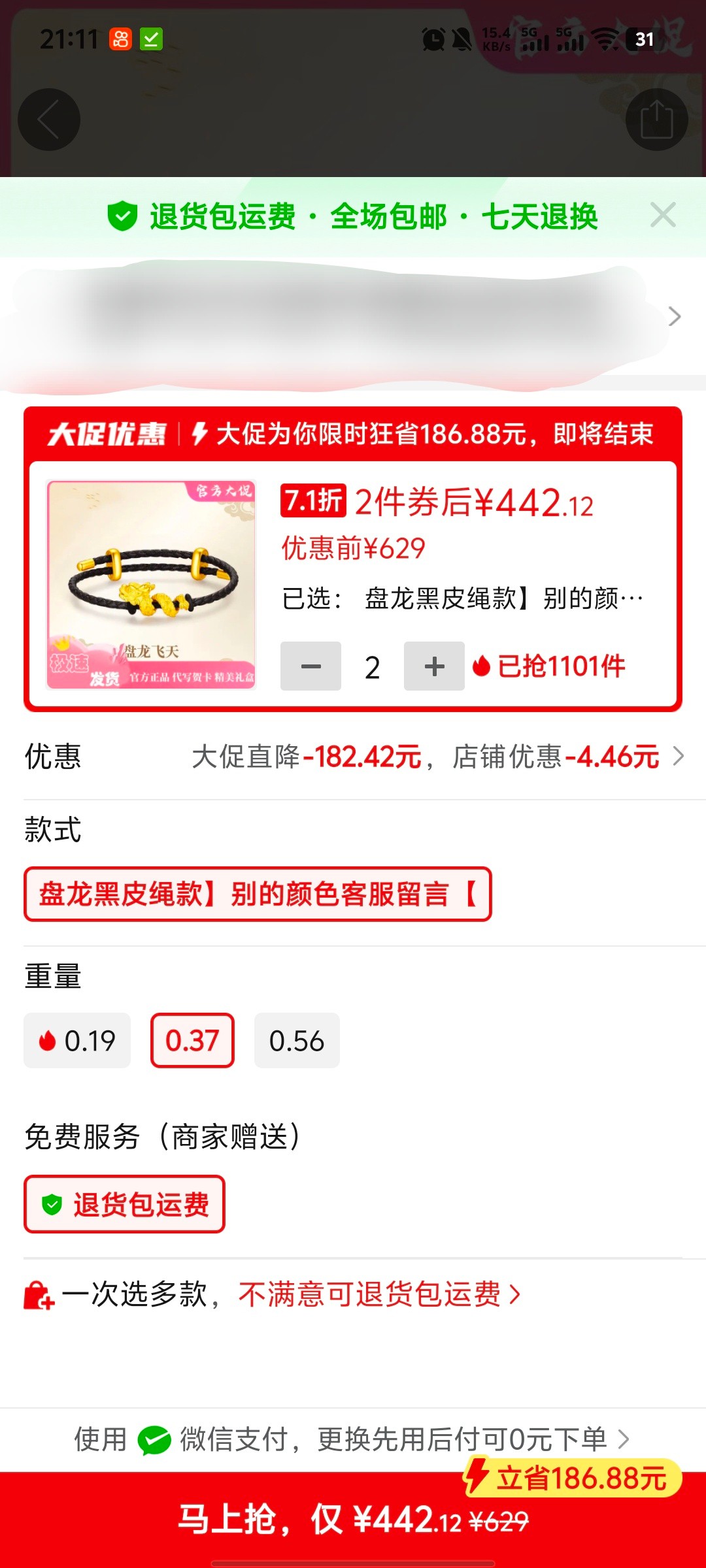
Task: Choose the 0.19 weight option
Action: pyautogui.click(x=77, y=1040)
